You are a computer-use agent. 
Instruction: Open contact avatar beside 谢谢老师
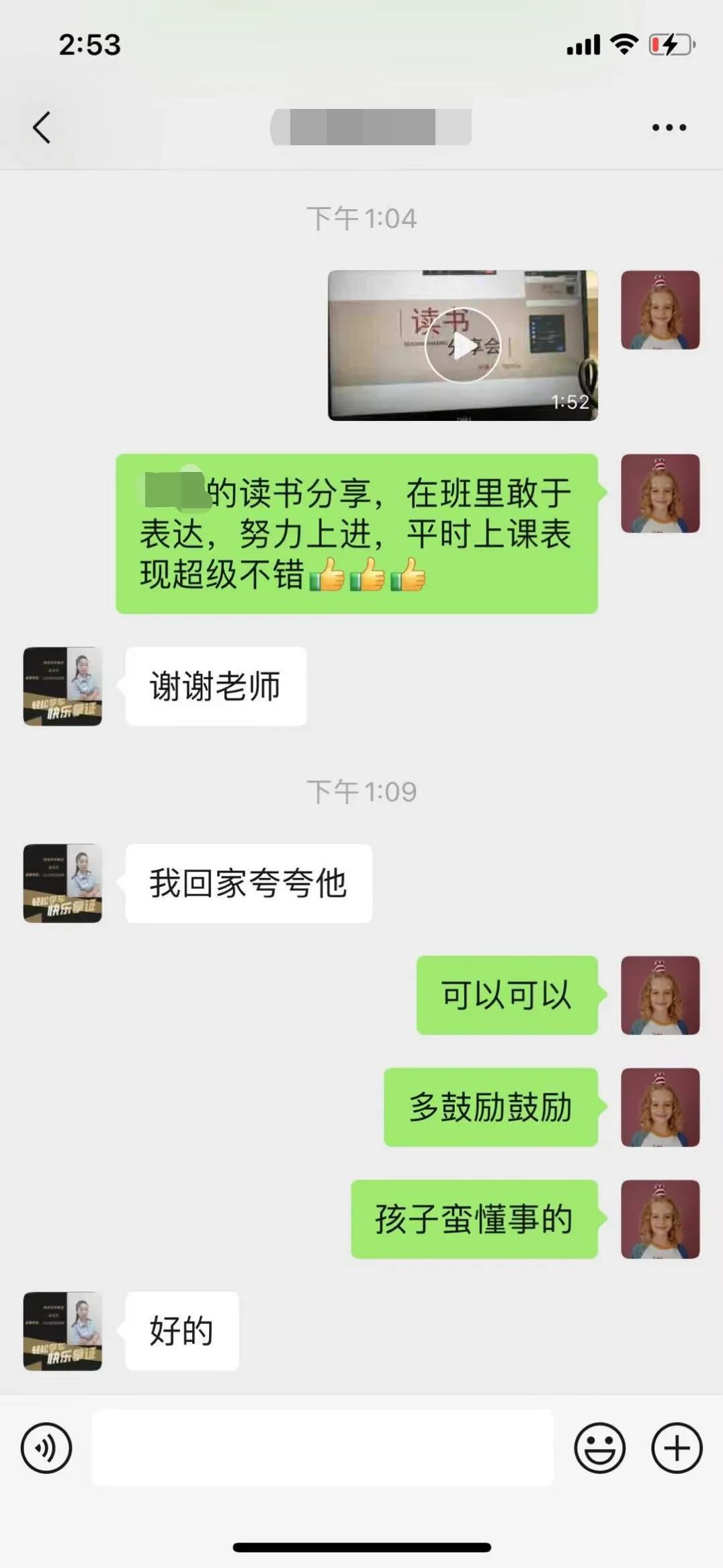(62, 686)
